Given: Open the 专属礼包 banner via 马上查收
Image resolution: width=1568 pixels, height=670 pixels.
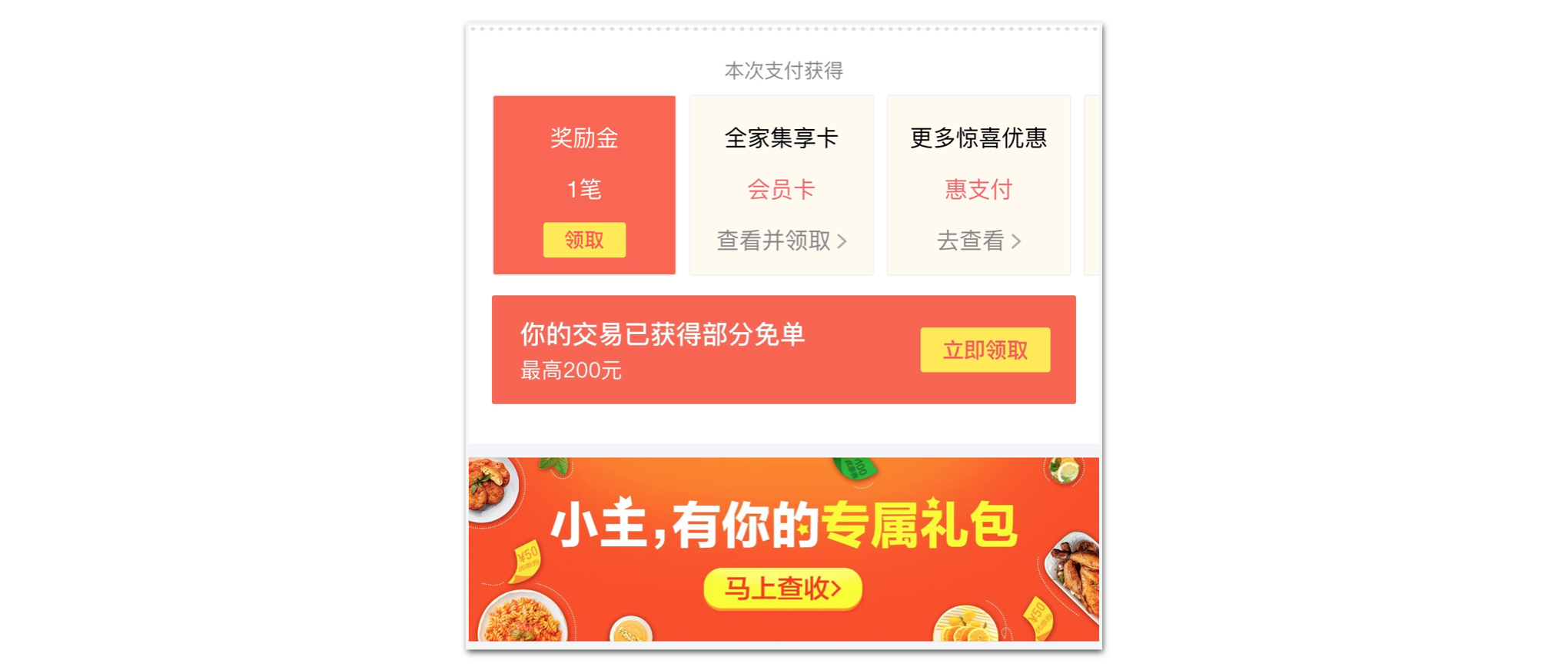Looking at the screenshot, I should 782,589.
